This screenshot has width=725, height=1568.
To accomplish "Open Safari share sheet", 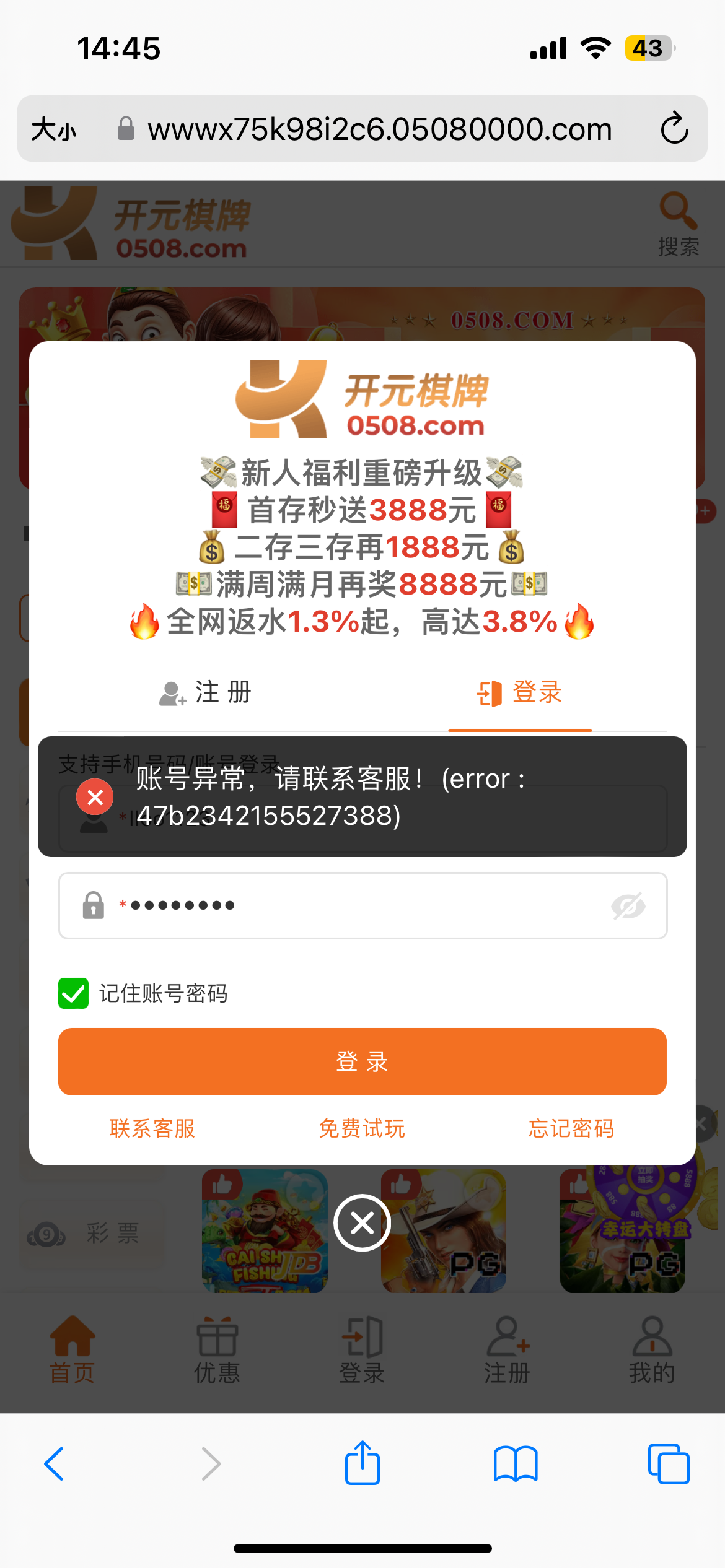I will (362, 1463).
